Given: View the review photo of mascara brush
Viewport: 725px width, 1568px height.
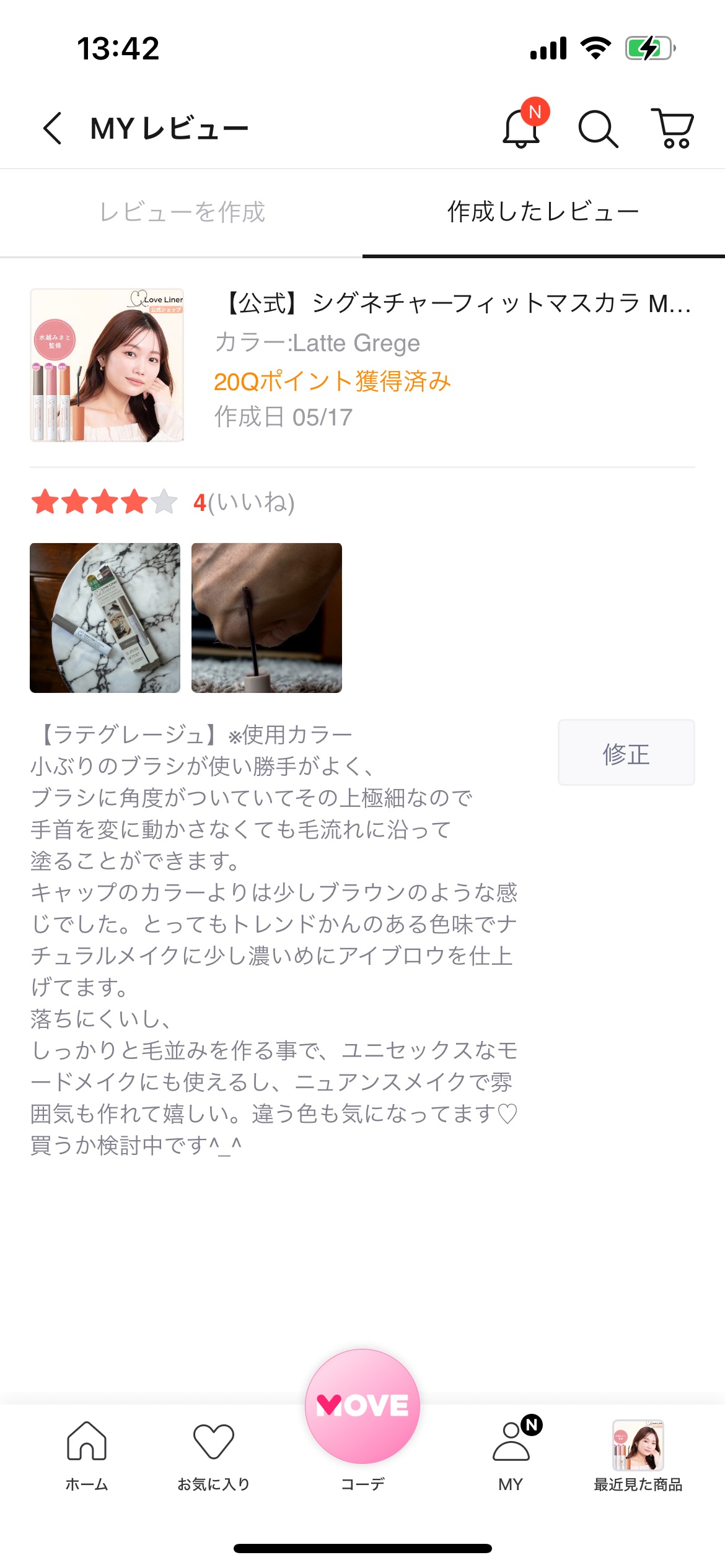Looking at the screenshot, I should click(x=266, y=618).
